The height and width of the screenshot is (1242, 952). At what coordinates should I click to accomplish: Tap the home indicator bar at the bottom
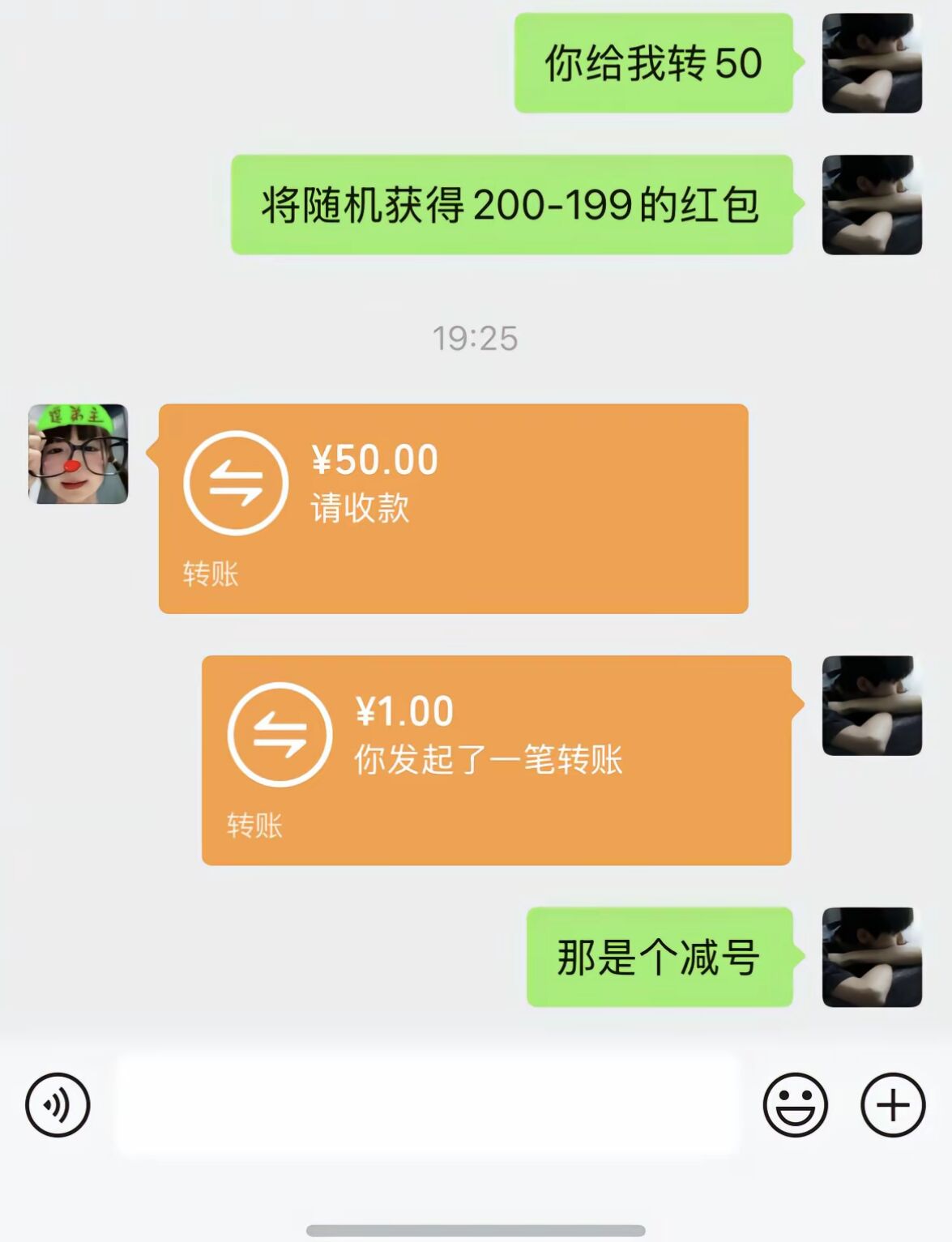[x=476, y=1230]
